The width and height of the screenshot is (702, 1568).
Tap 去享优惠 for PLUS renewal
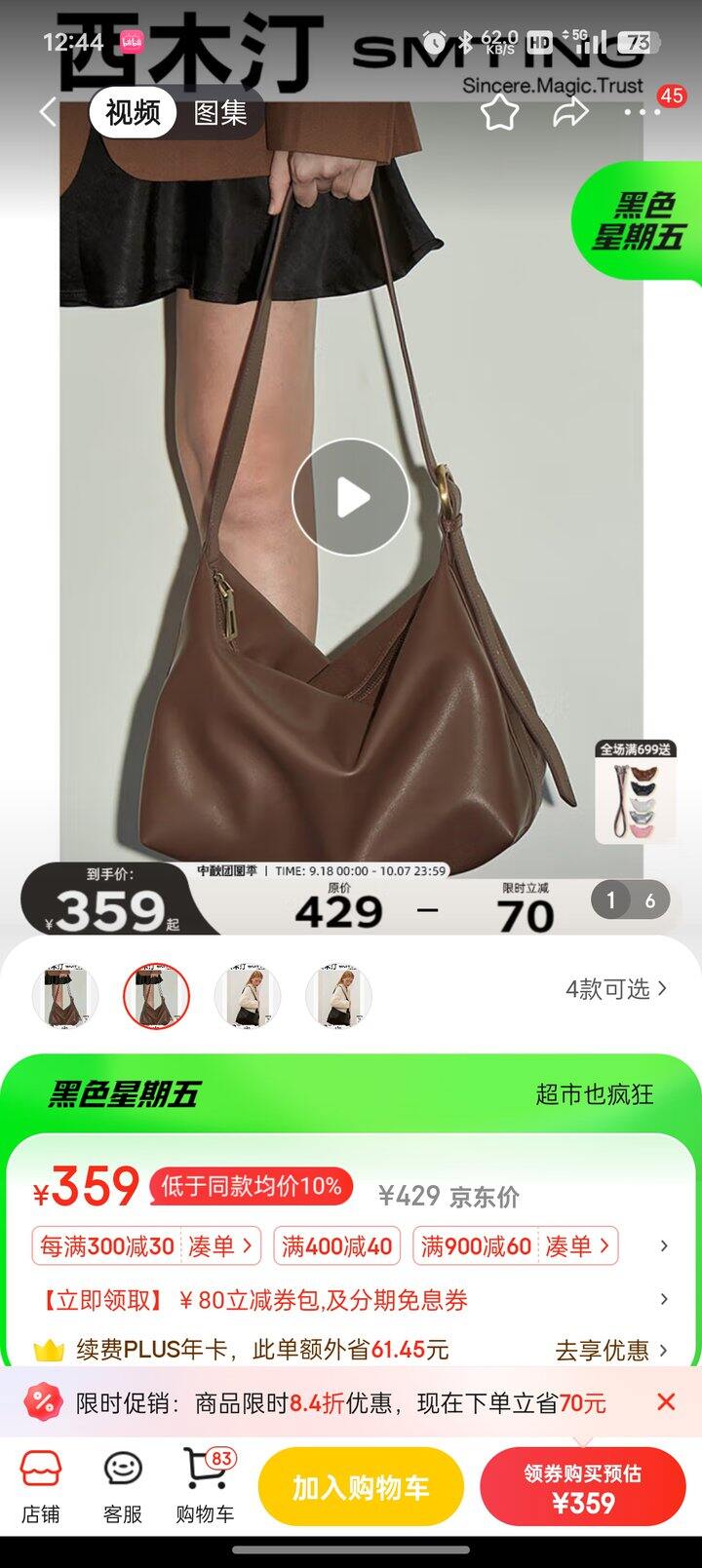[x=611, y=1350]
